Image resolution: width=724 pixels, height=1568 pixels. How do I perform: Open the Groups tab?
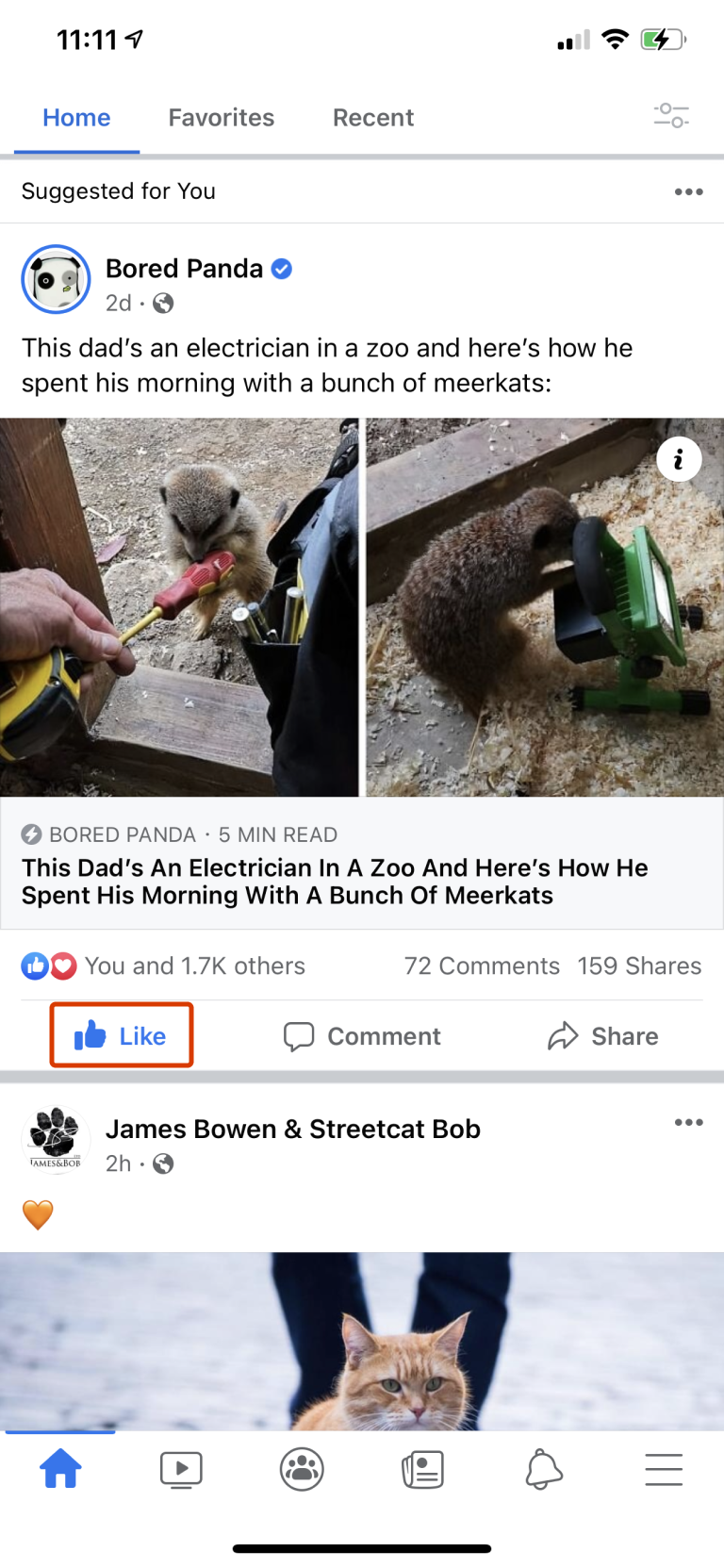[x=302, y=1469]
